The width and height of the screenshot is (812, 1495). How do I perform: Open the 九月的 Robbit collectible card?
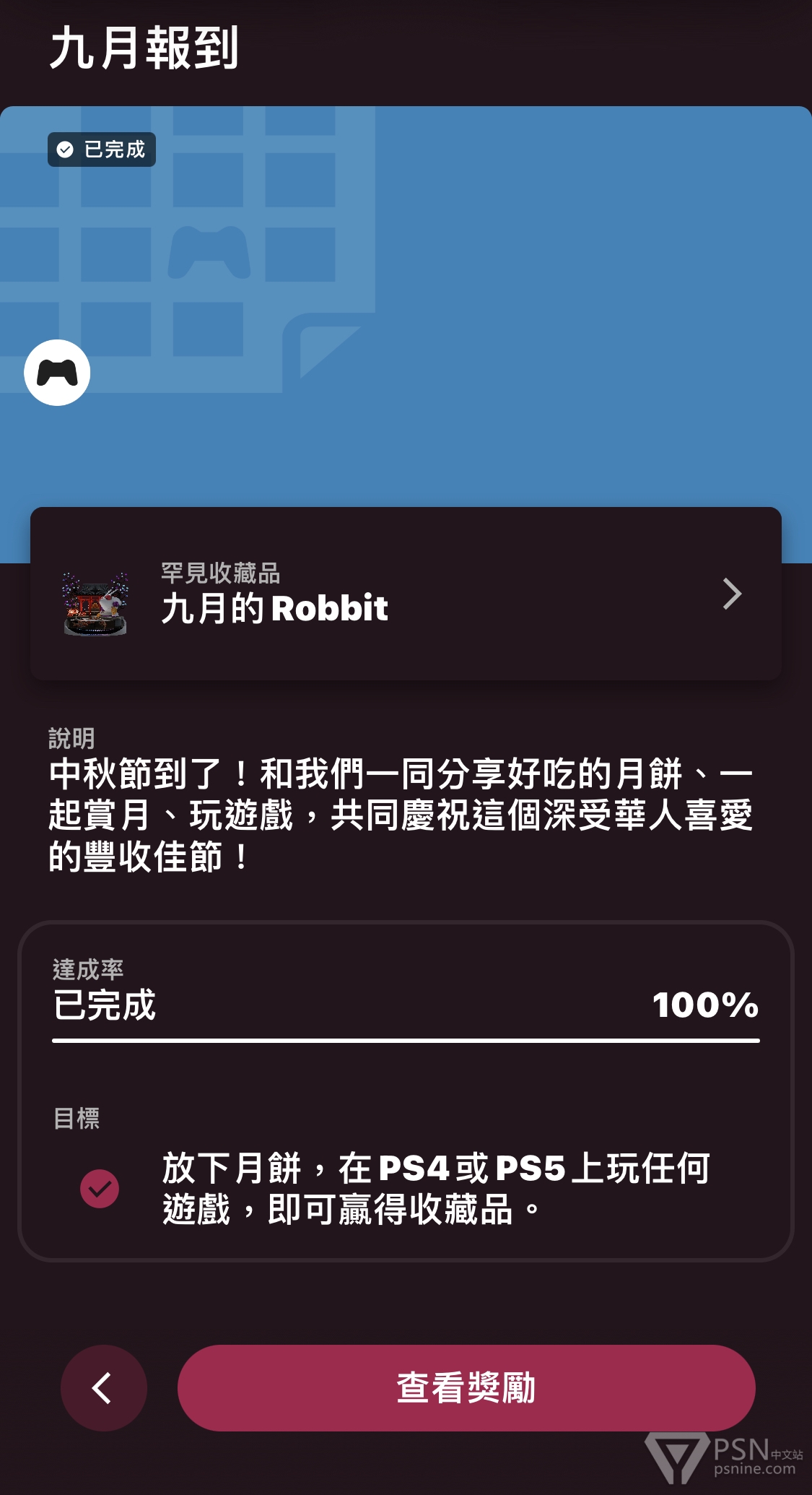pos(406,594)
